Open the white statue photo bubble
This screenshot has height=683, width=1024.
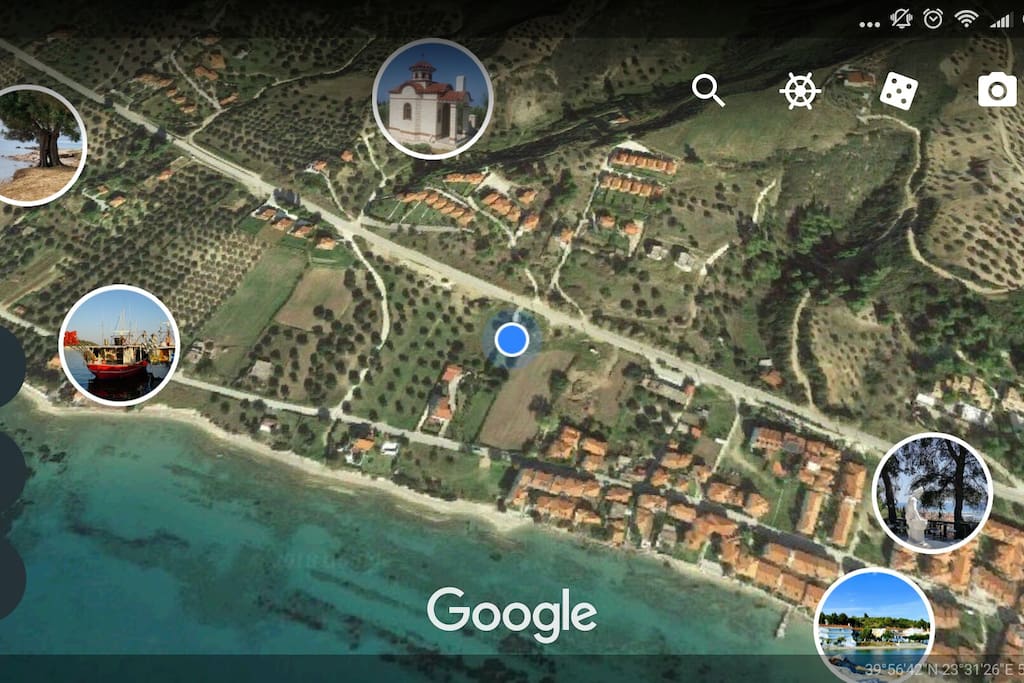pyautogui.click(x=932, y=493)
